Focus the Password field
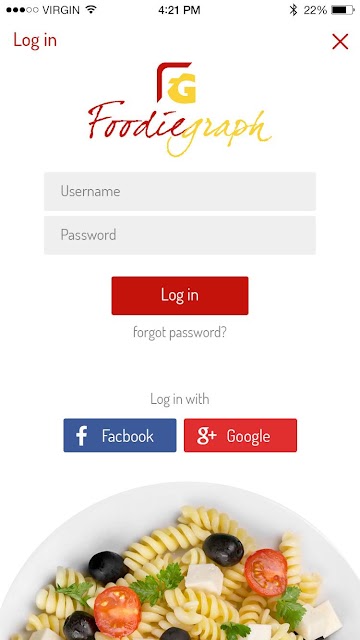360x640 pixels. click(x=180, y=235)
